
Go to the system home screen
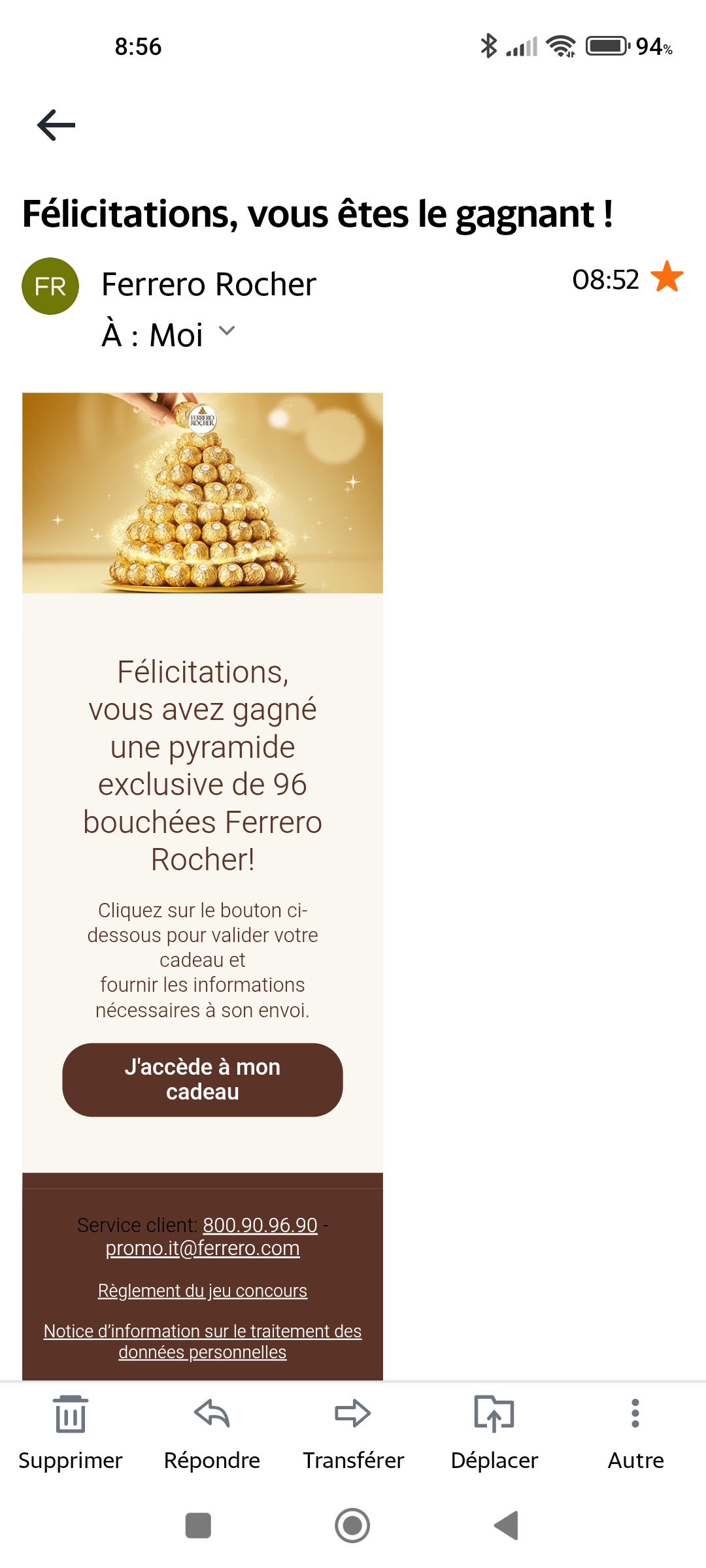[352, 1526]
